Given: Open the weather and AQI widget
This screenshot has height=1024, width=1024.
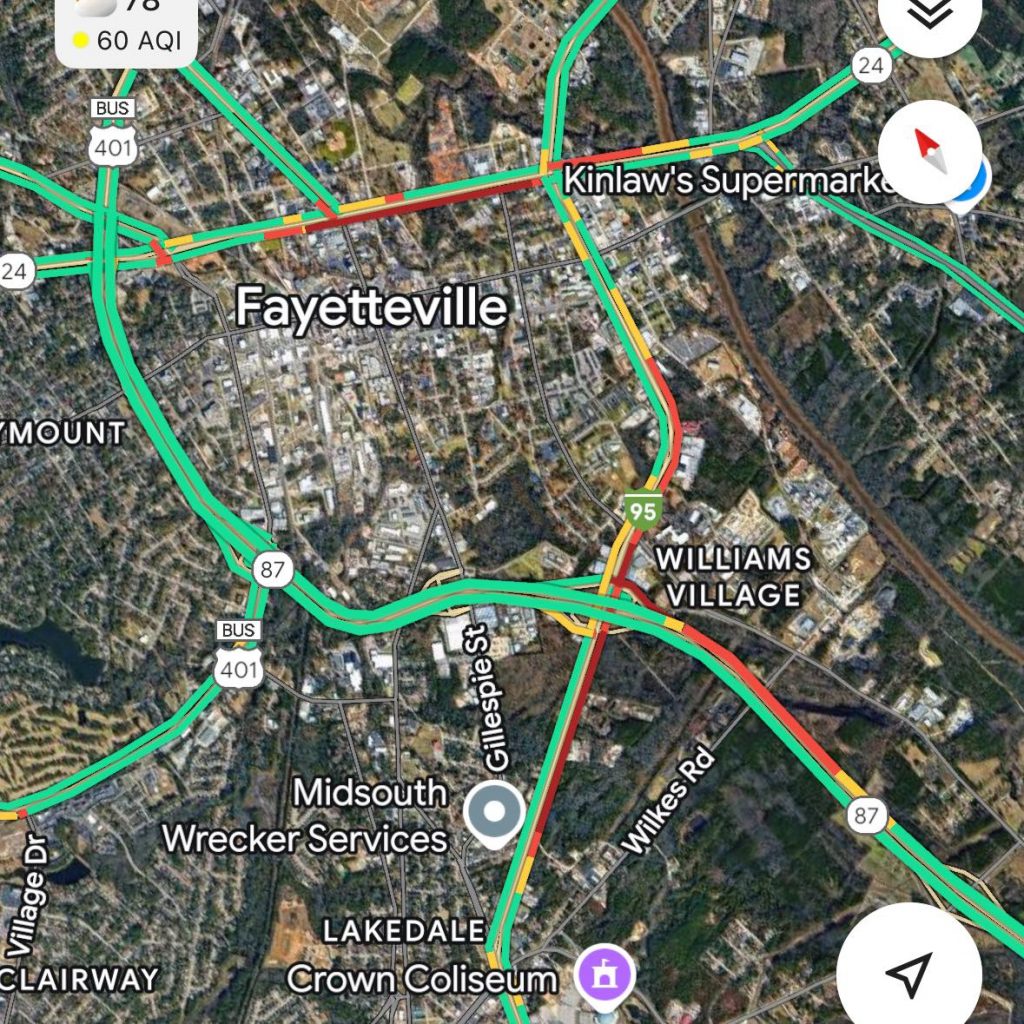Looking at the screenshot, I should click(x=125, y=30).
